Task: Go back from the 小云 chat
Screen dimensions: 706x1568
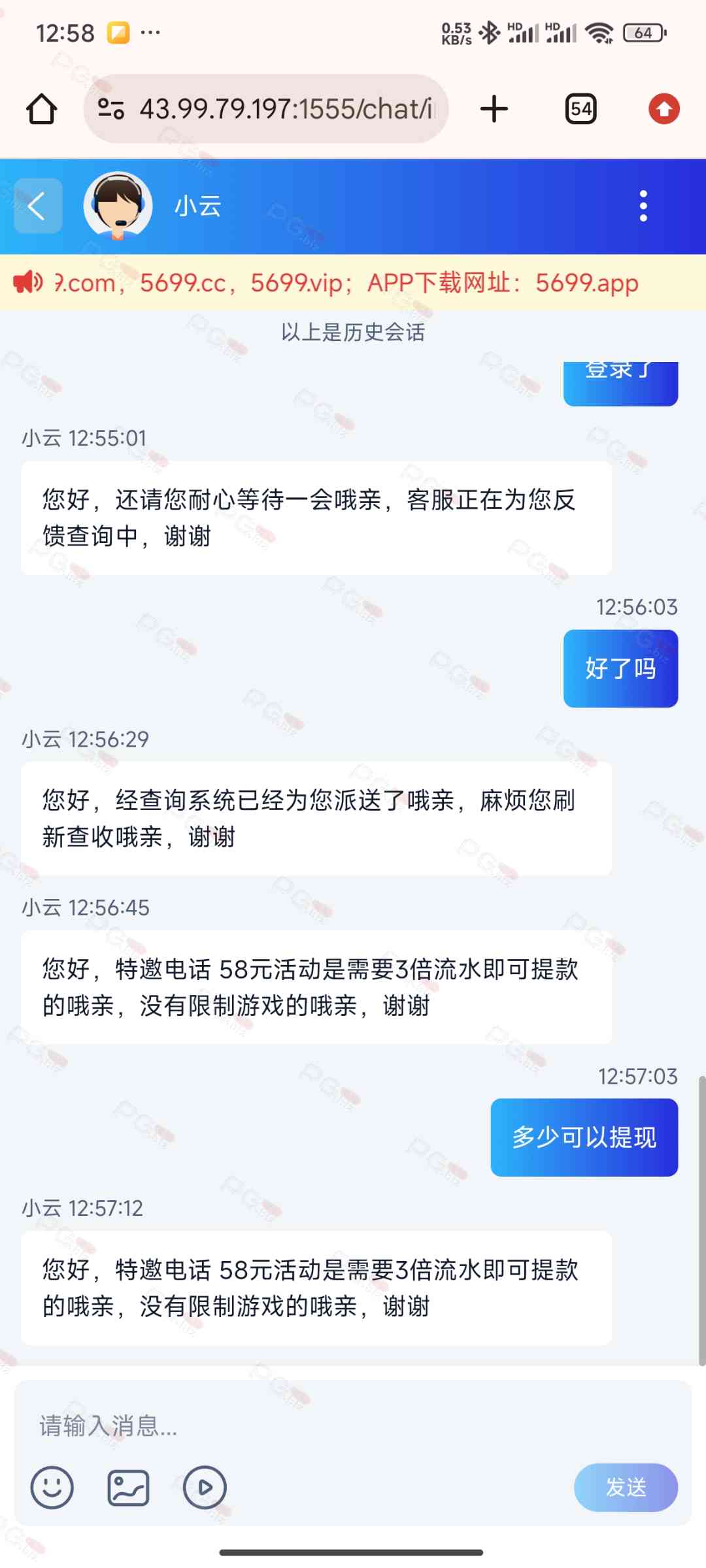Action: pos(37,206)
